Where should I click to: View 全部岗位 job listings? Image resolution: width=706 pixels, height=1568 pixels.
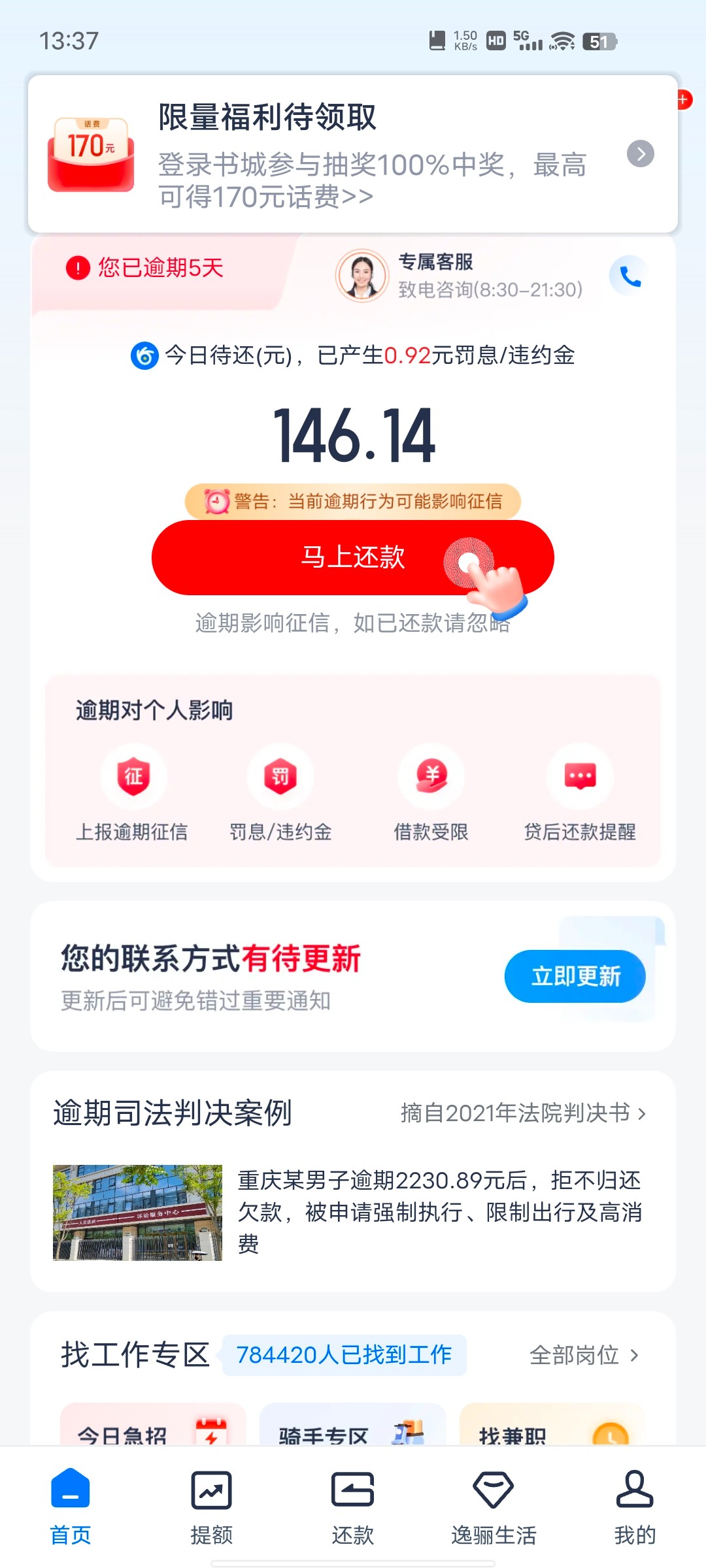583,1355
